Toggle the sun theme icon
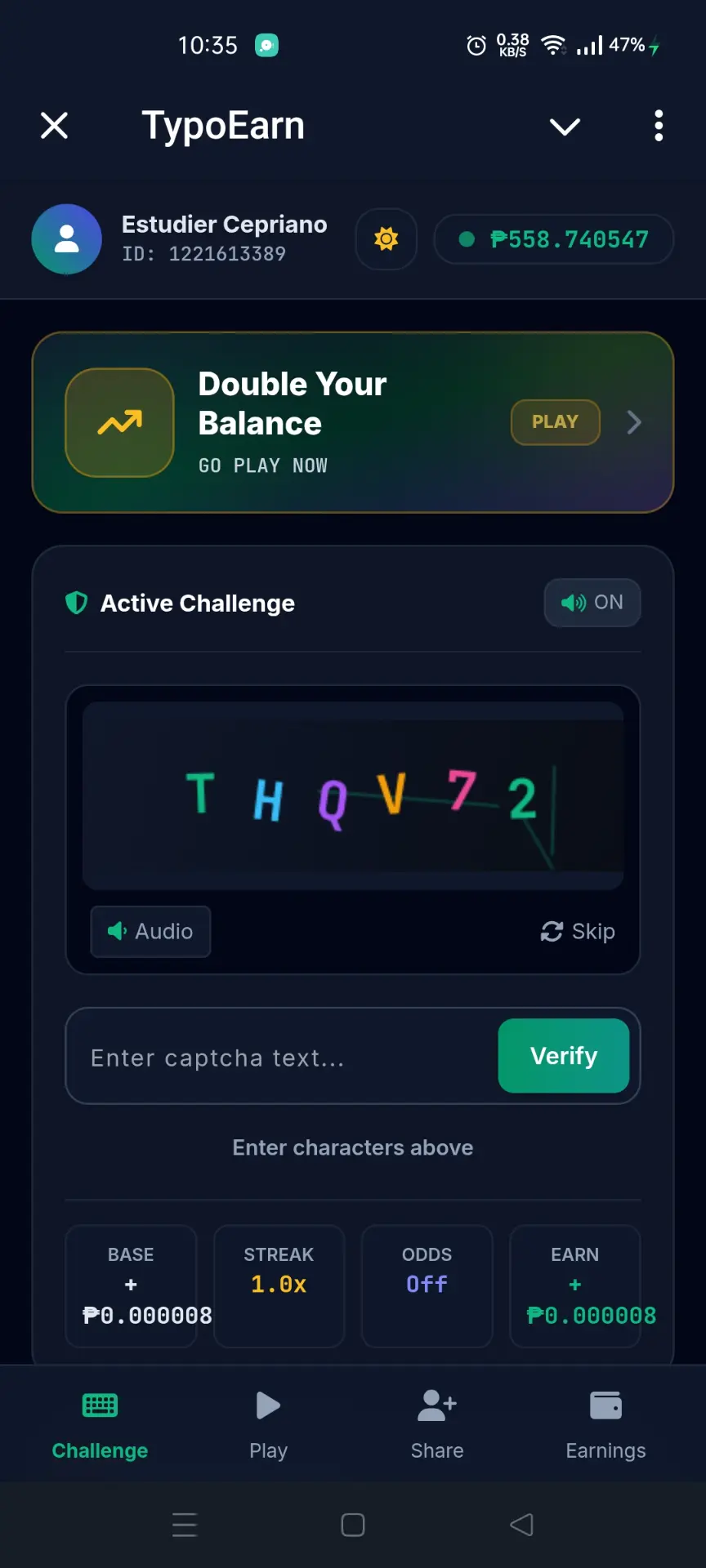Viewport: 706px width, 1568px height. 387,239
